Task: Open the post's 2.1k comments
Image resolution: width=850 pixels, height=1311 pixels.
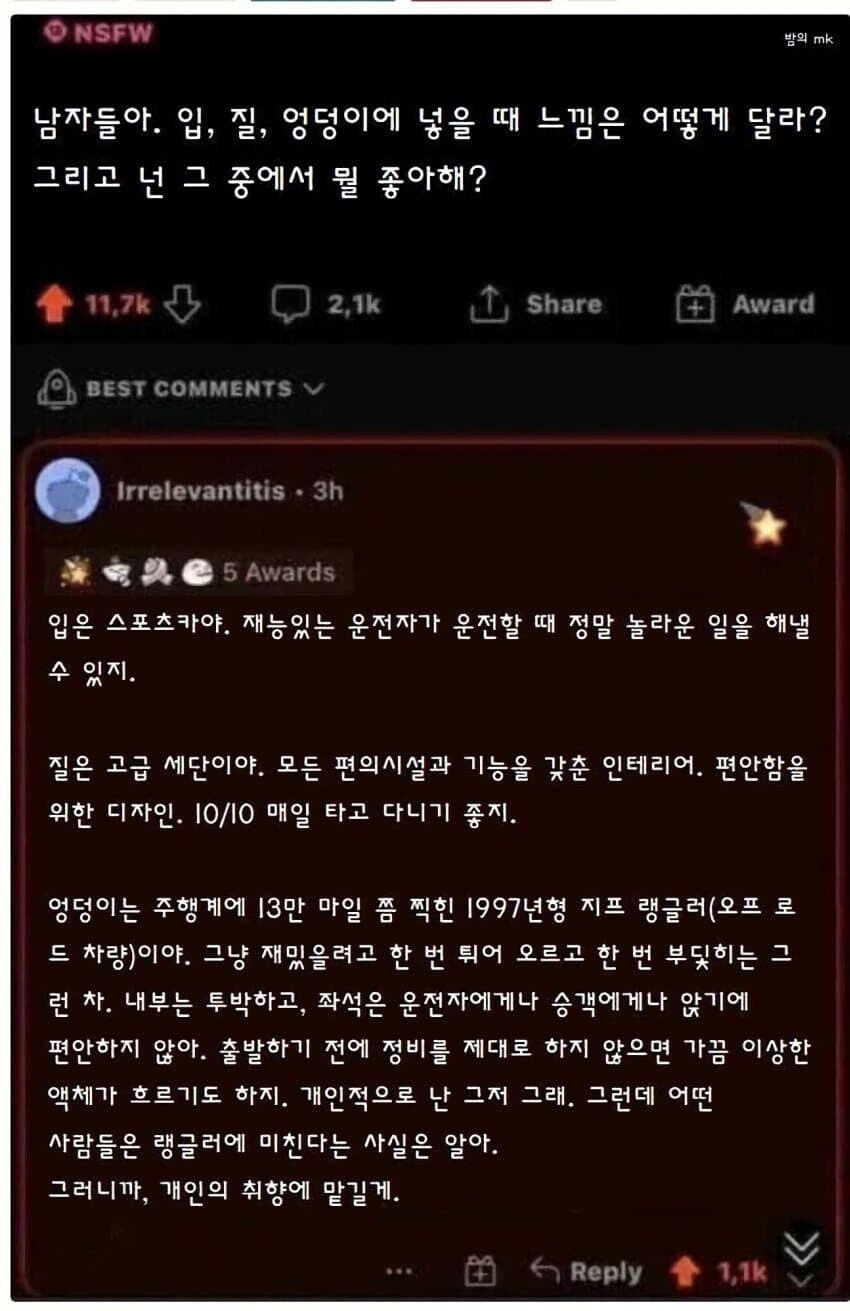Action: tap(326, 304)
